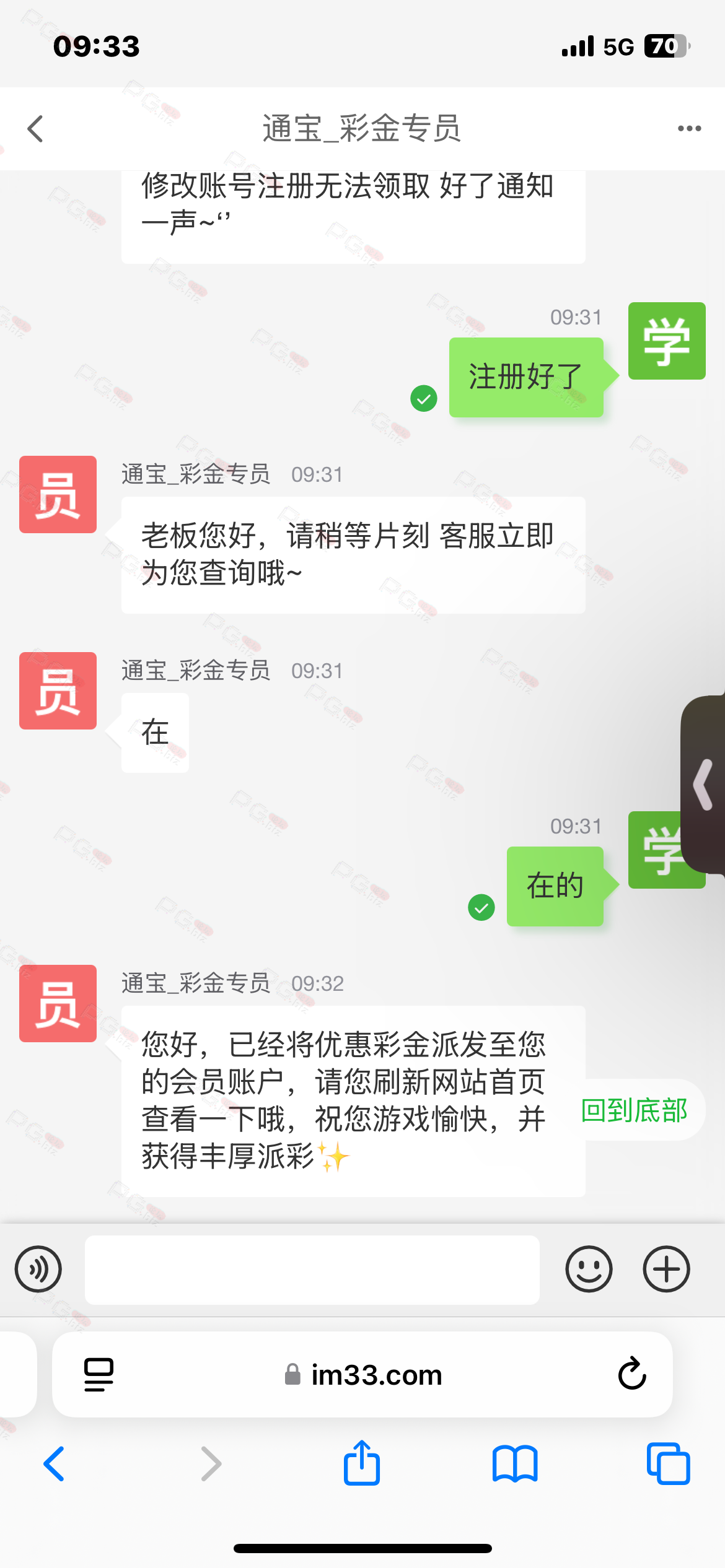
Task: Open the three-dot chat options menu
Action: tap(689, 129)
